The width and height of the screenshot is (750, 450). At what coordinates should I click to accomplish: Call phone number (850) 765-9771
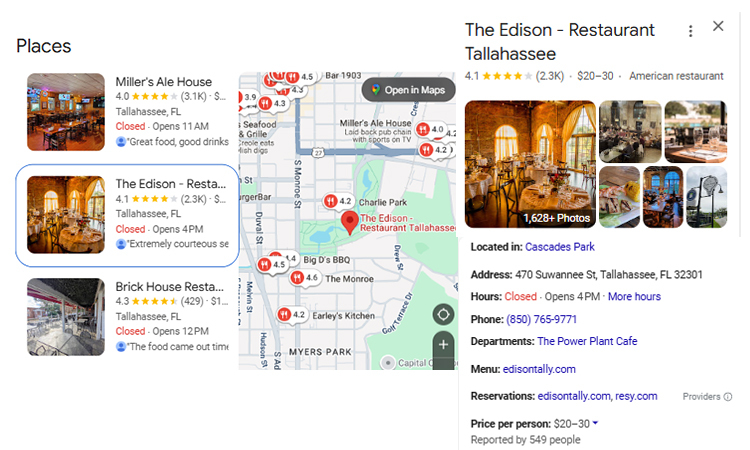pyautogui.click(x=541, y=320)
